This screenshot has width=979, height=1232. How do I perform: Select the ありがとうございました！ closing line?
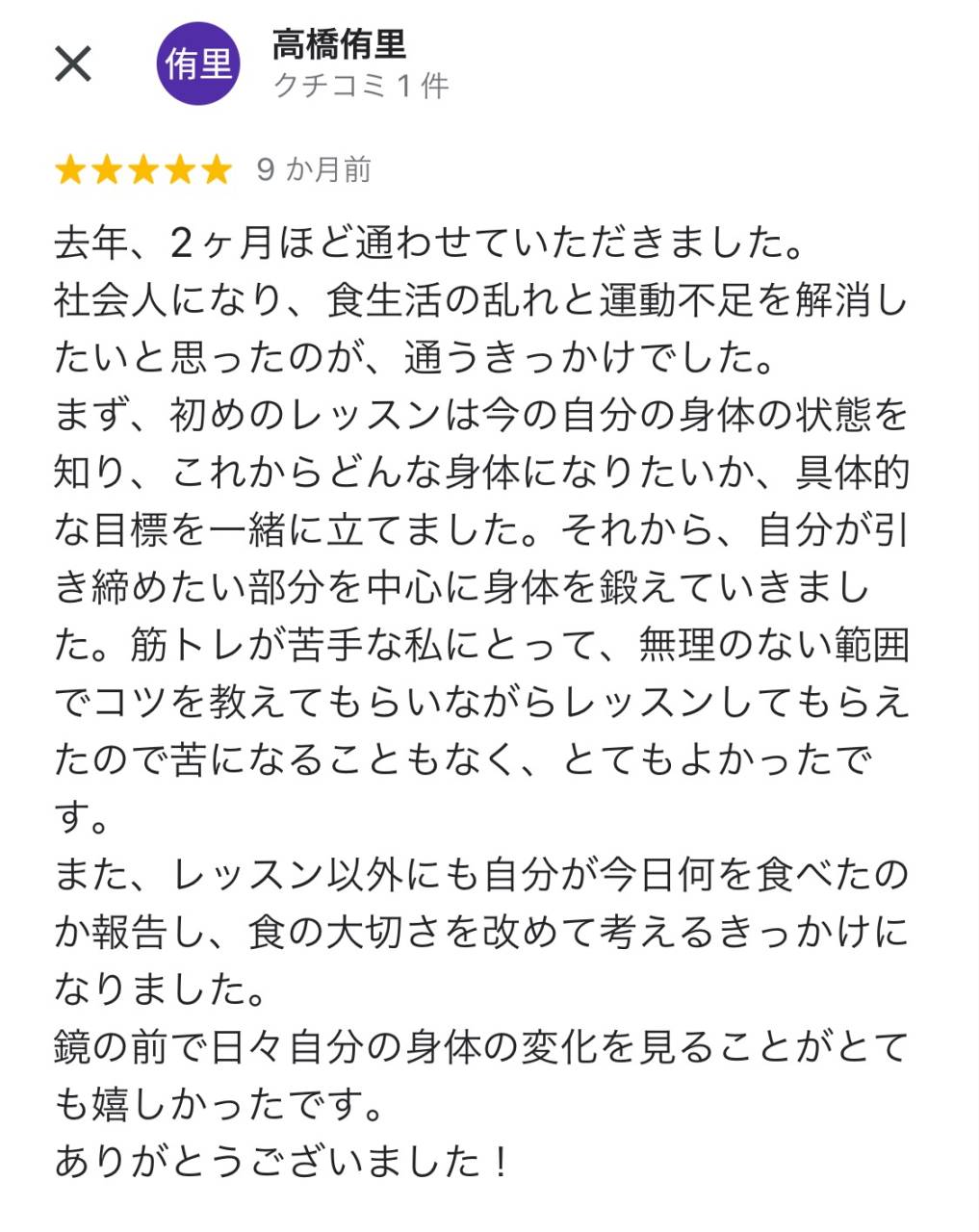click(x=281, y=1163)
